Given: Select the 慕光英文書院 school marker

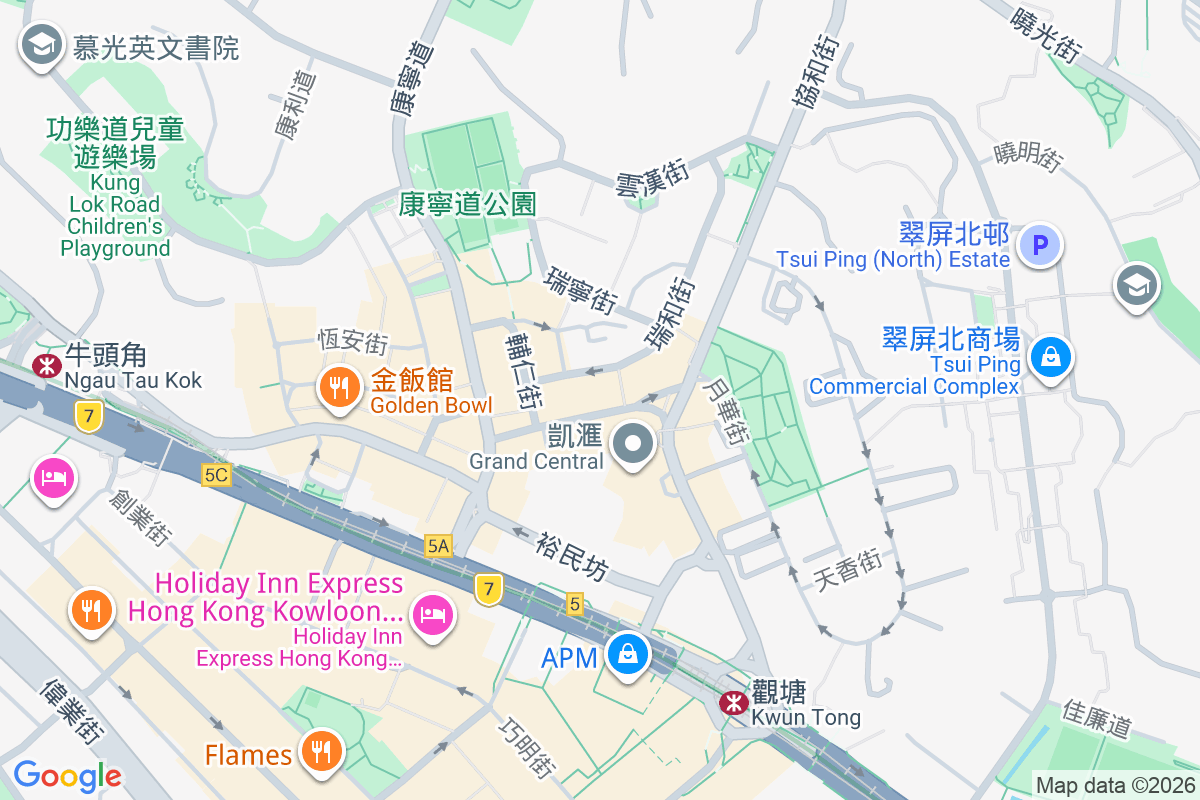Looking at the screenshot, I should click(x=41, y=45).
